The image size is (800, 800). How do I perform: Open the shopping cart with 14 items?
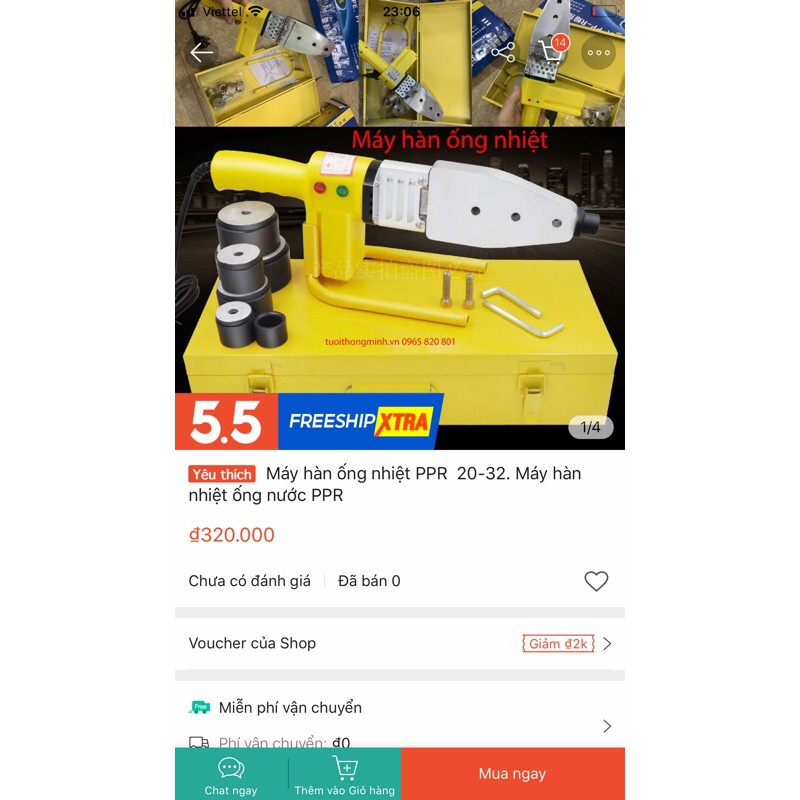(x=551, y=52)
